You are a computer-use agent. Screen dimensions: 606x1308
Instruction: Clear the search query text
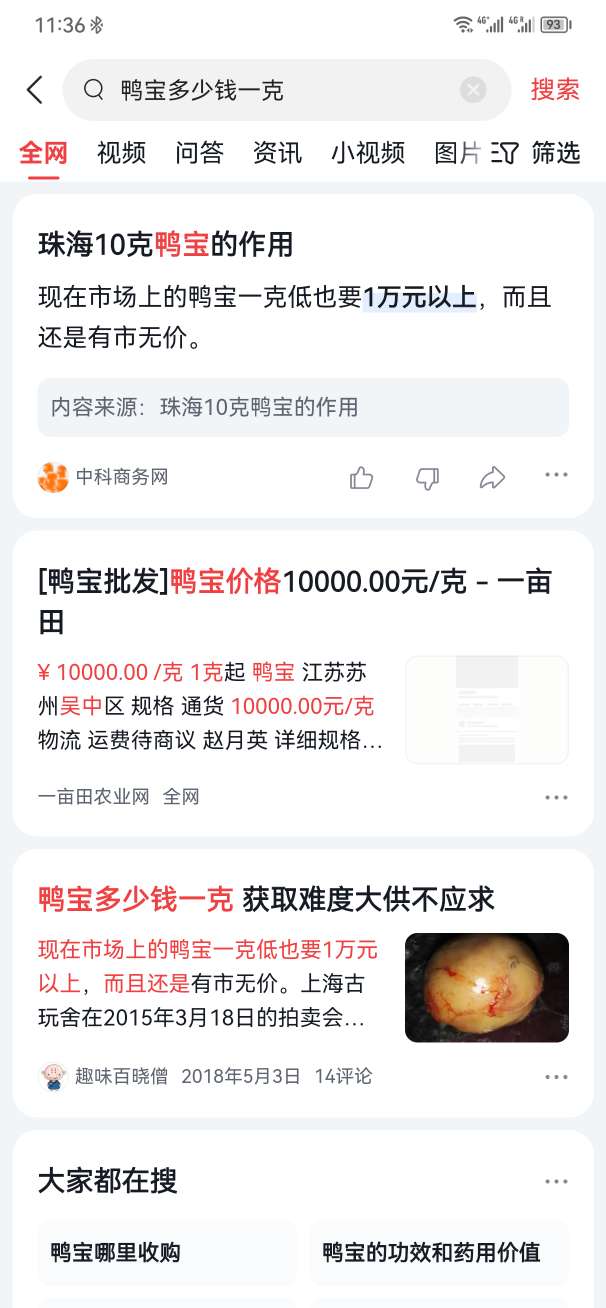(473, 90)
